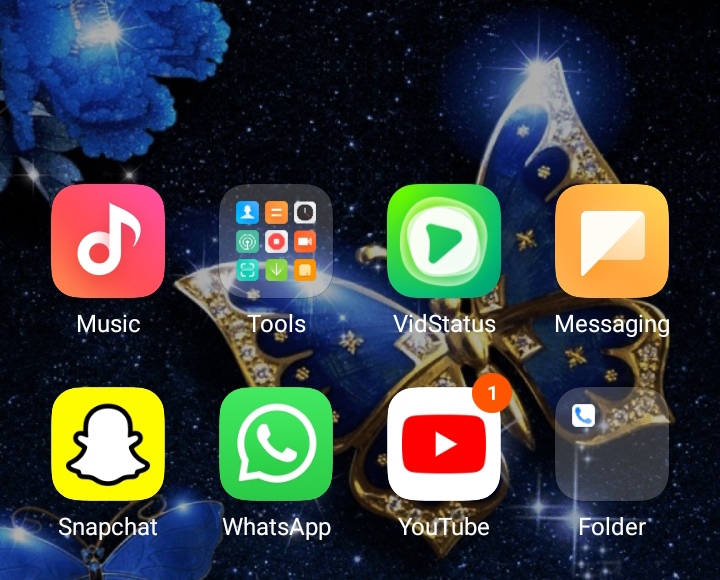Image resolution: width=720 pixels, height=580 pixels.
Task: Launch the YouTube app
Action: (444, 444)
